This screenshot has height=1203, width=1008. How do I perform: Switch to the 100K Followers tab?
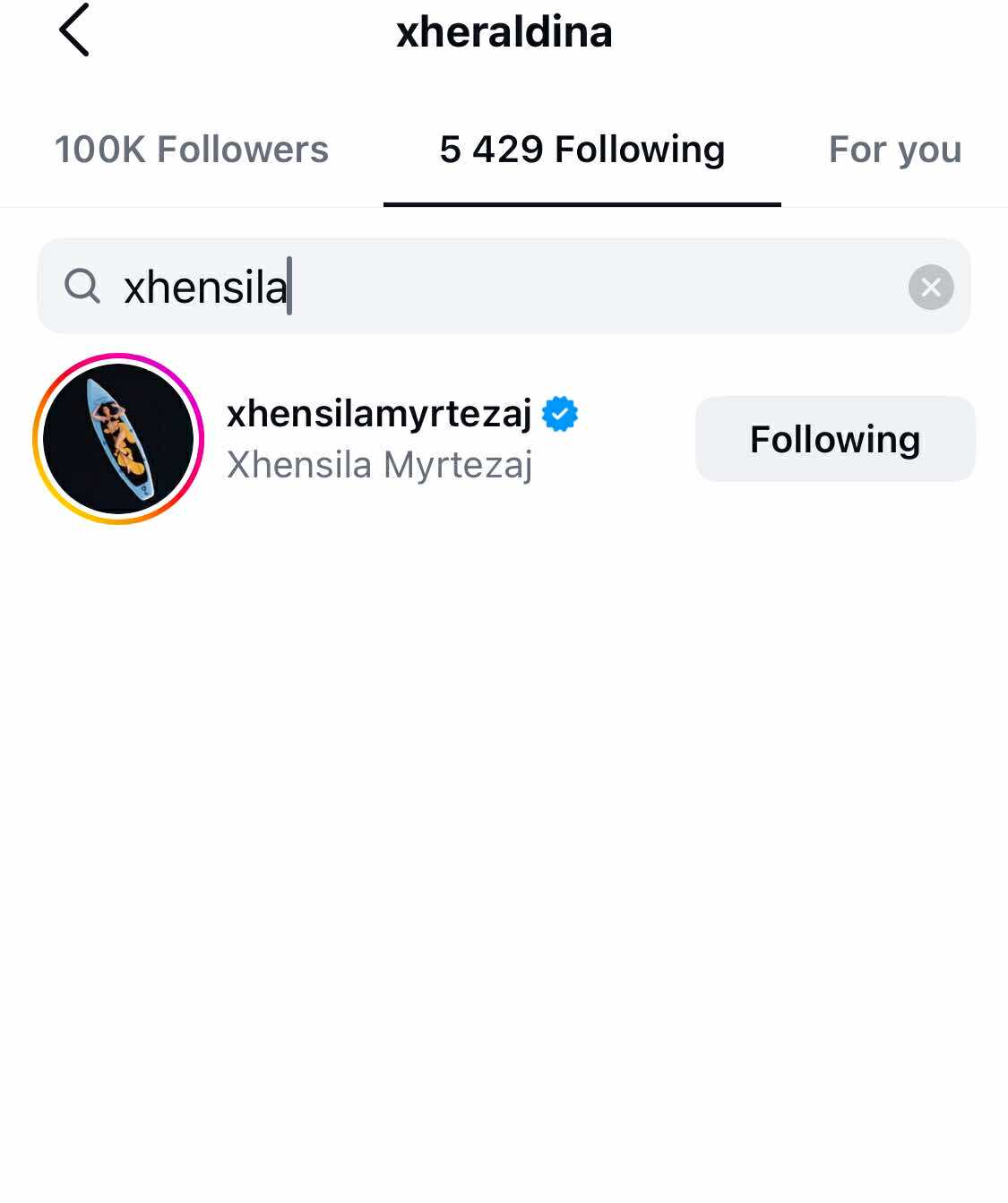click(x=192, y=150)
